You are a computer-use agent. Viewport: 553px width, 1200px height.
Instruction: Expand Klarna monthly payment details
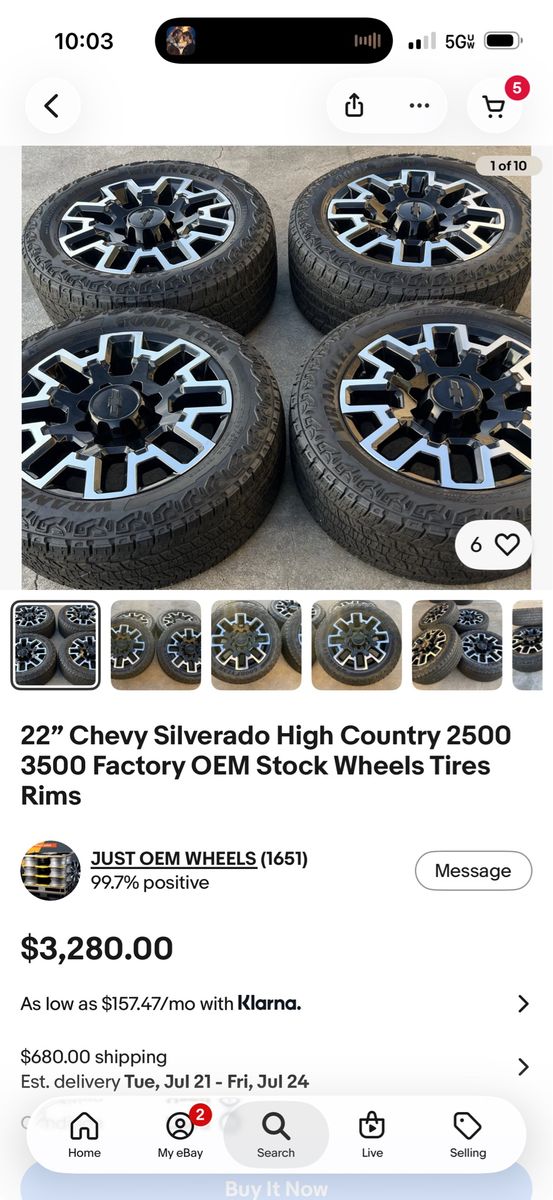[276, 1003]
